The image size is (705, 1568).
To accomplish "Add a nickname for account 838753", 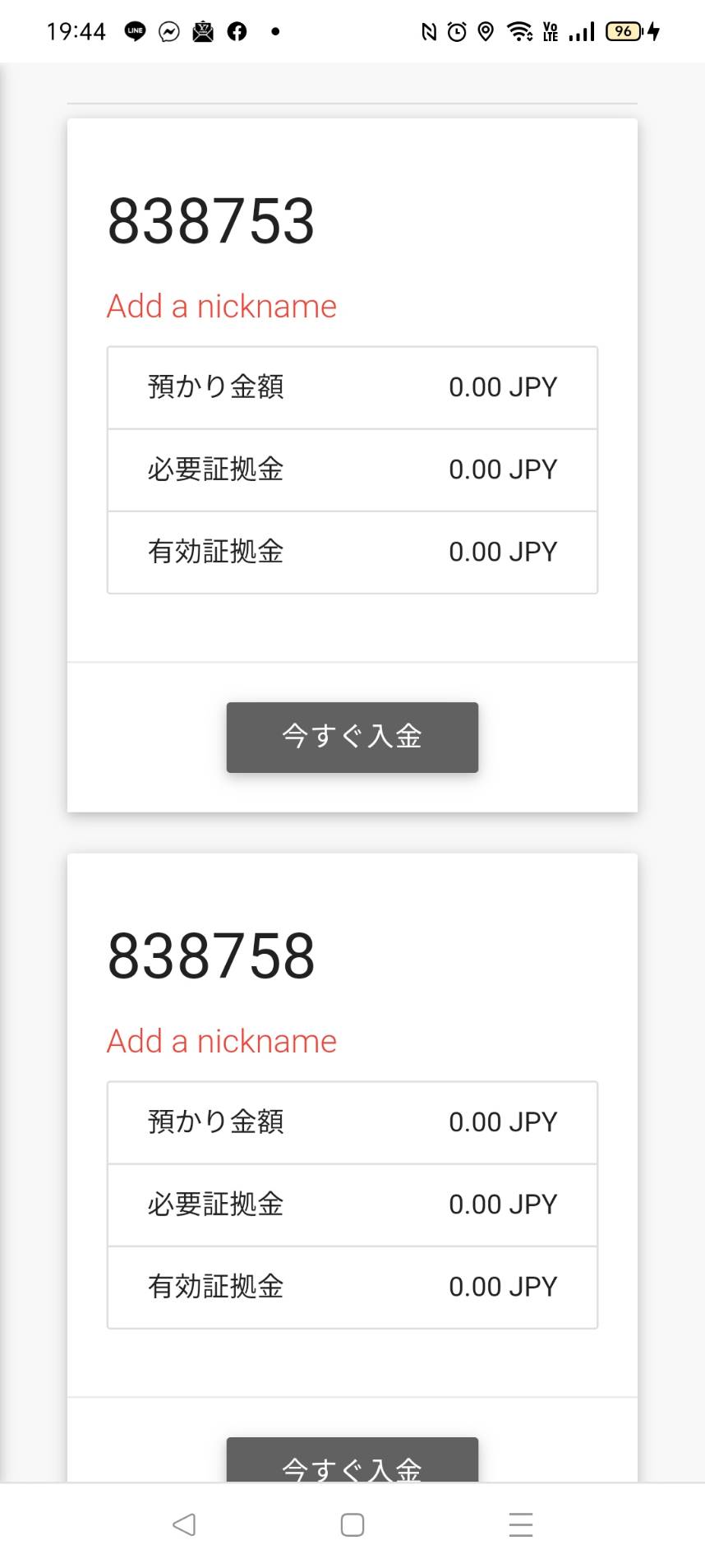I will pos(222,307).
